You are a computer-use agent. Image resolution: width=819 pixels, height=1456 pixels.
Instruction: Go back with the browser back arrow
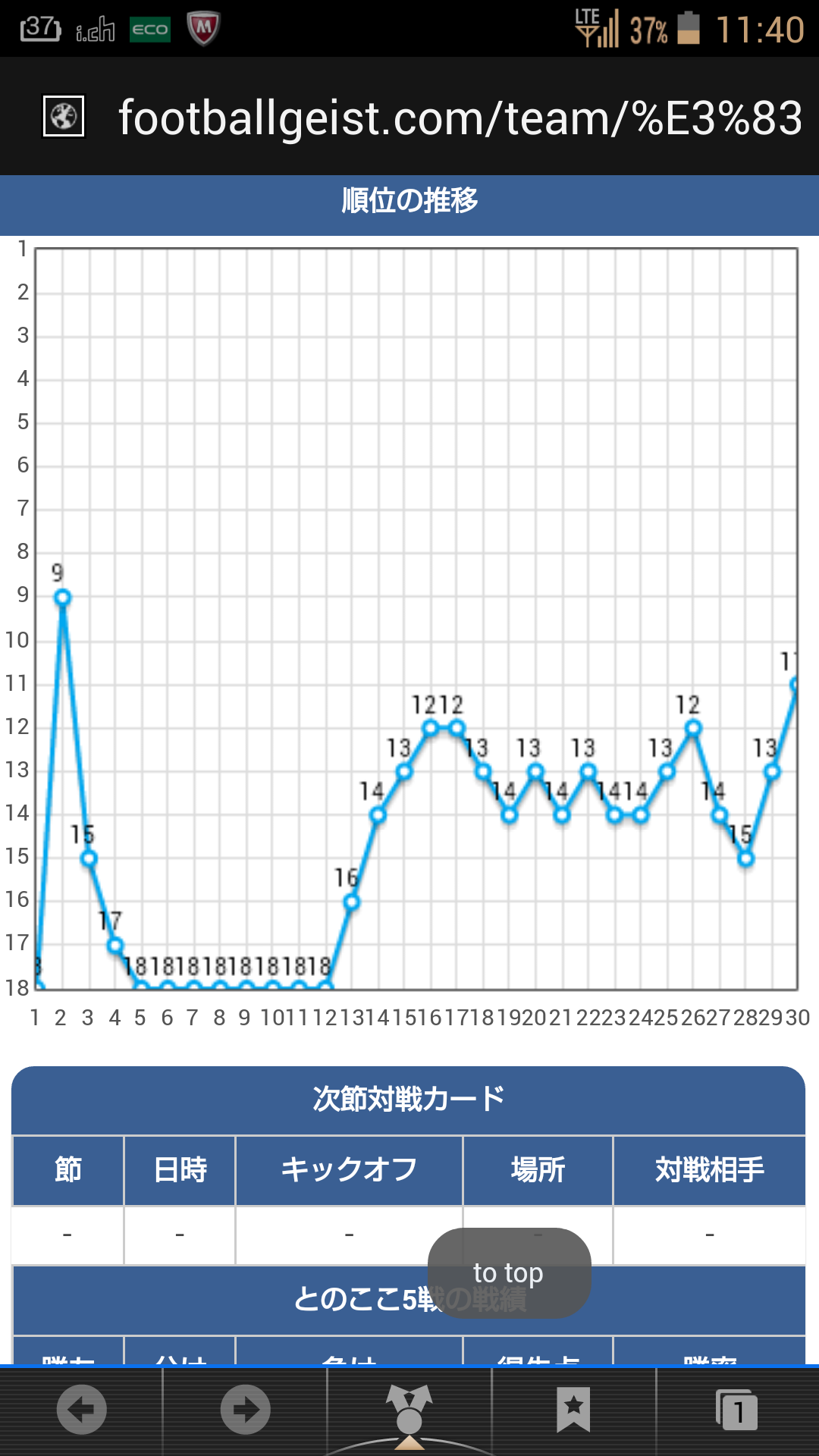coord(81,1410)
